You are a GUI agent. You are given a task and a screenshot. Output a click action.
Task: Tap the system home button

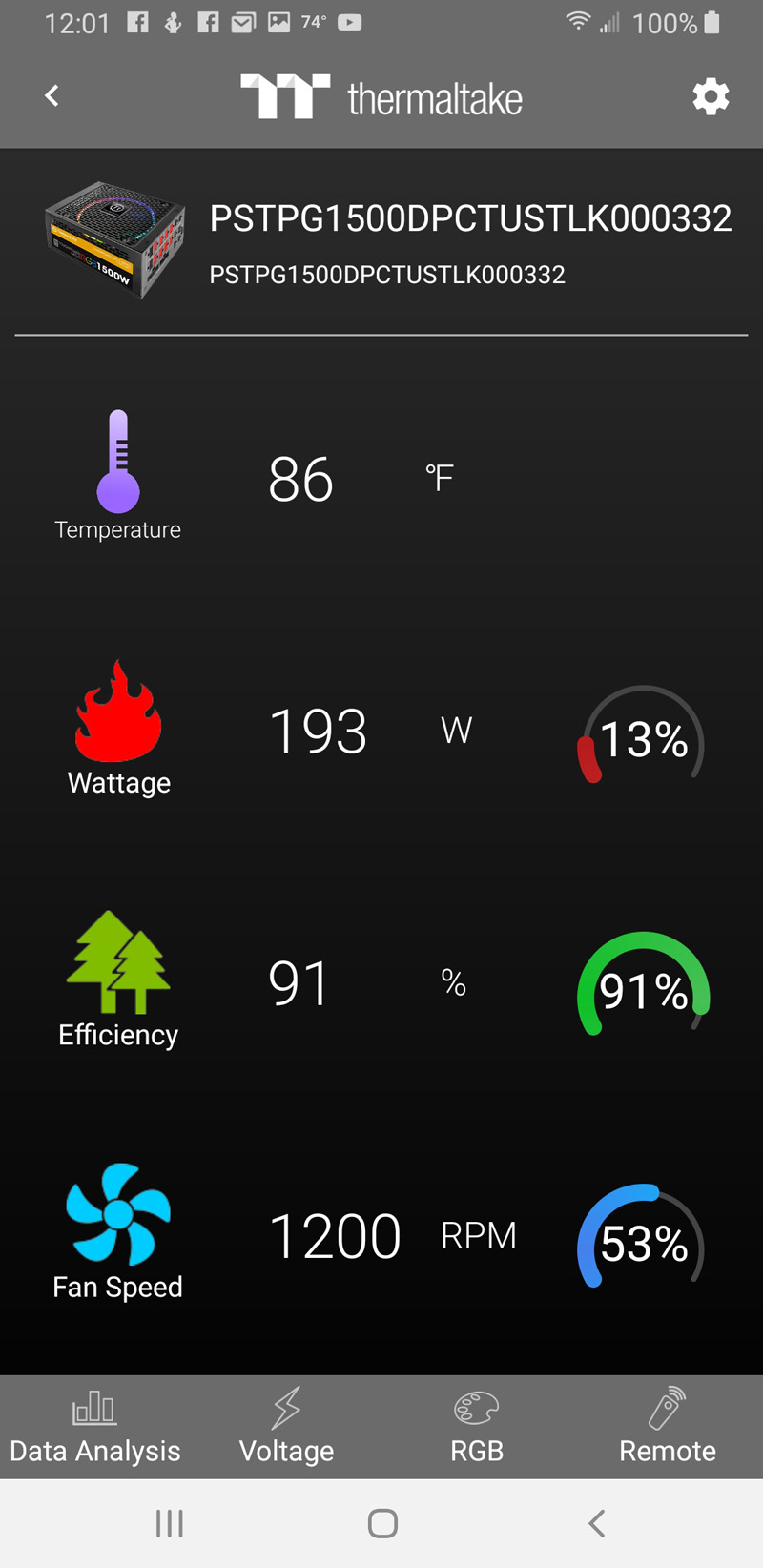click(382, 1523)
